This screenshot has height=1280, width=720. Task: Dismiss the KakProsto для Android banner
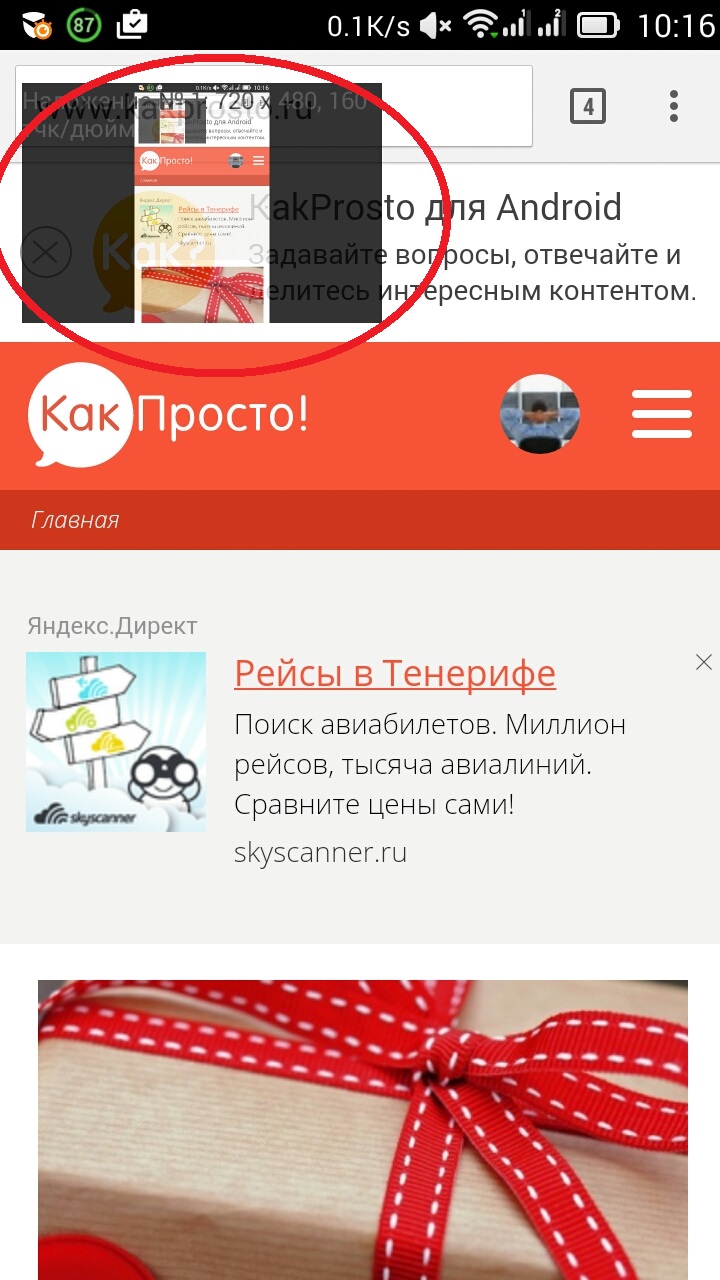[46, 252]
